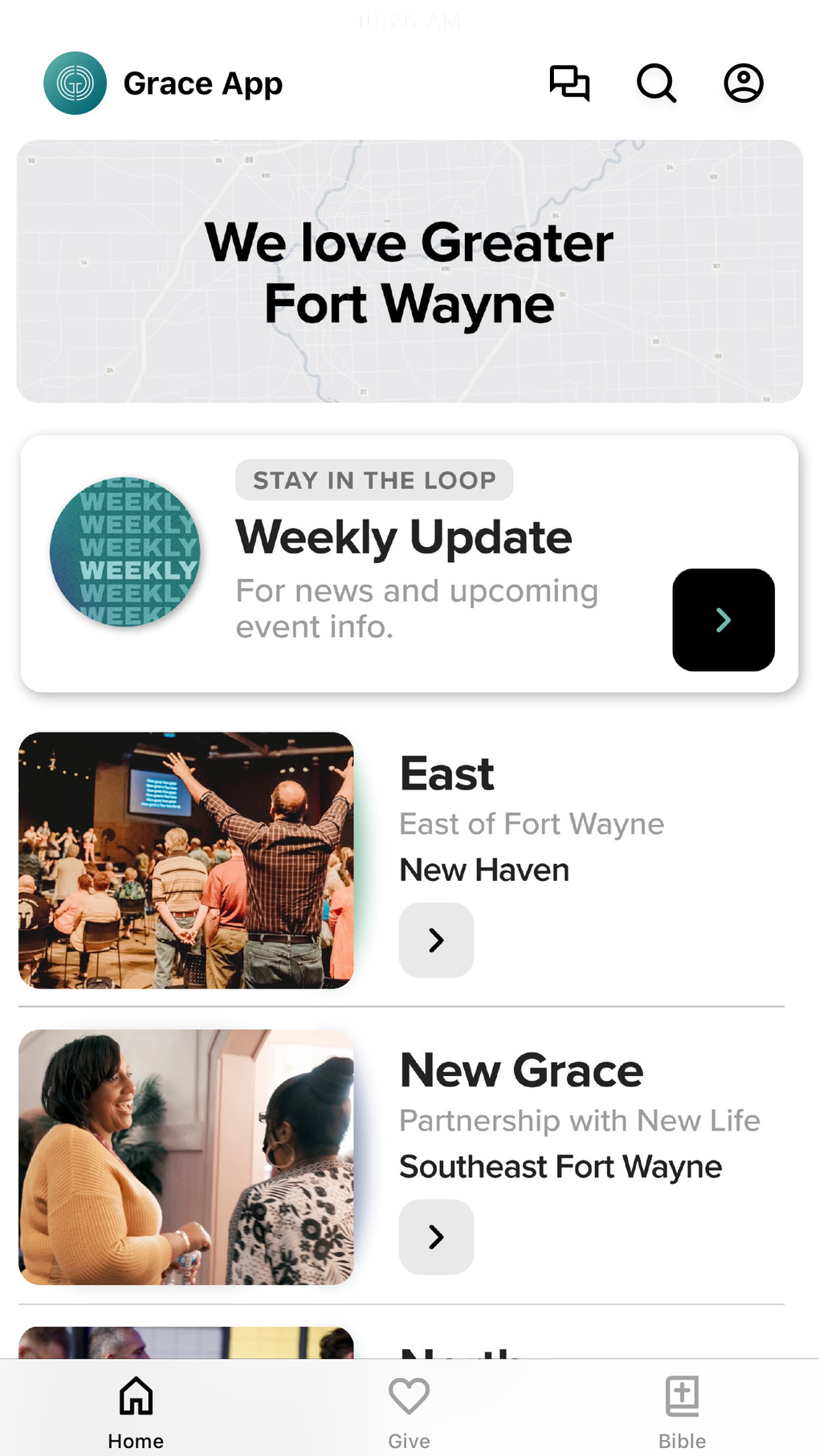Expand the Weekly Update via black arrow
The width and height of the screenshot is (819, 1456).
coord(723,618)
